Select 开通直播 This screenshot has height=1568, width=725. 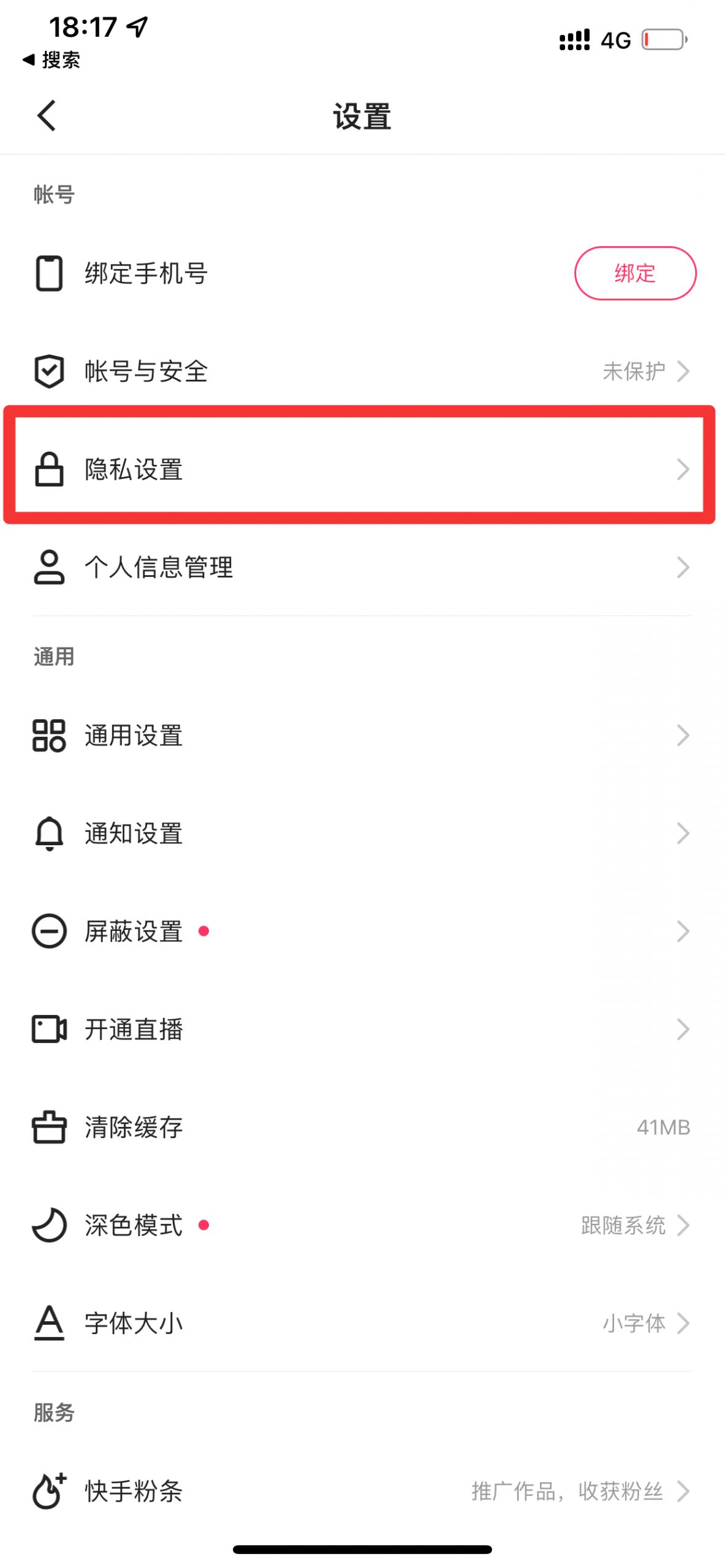pos(362,1030)
